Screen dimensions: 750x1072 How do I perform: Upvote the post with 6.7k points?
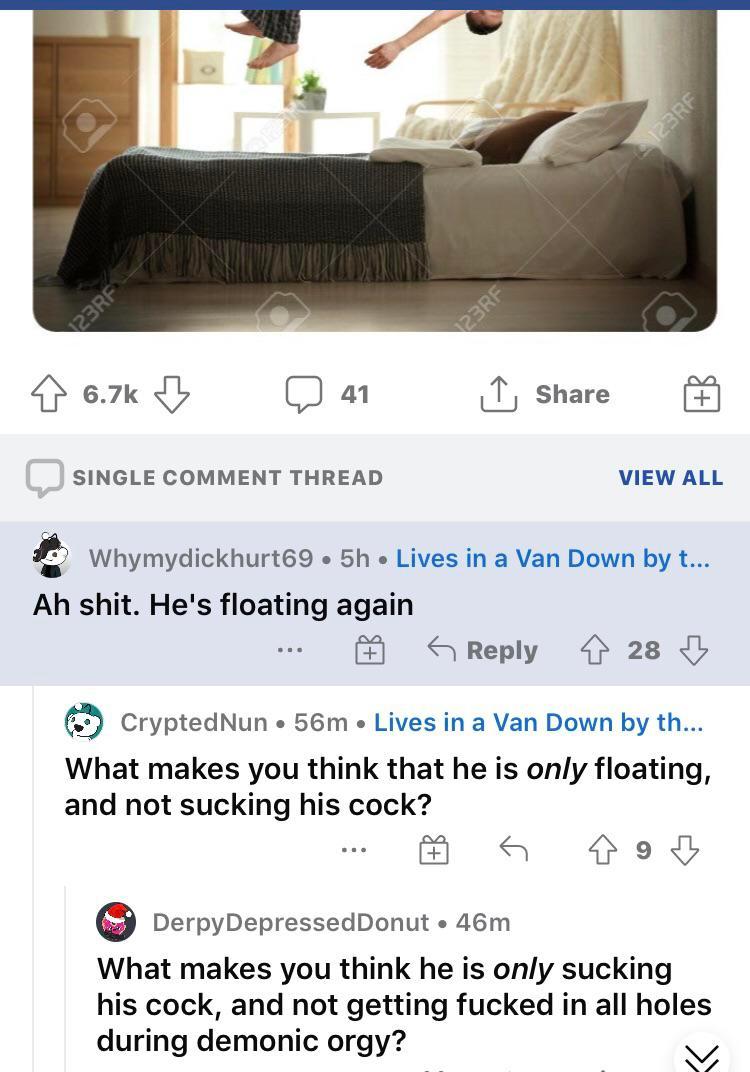click(x=48, y=394)
